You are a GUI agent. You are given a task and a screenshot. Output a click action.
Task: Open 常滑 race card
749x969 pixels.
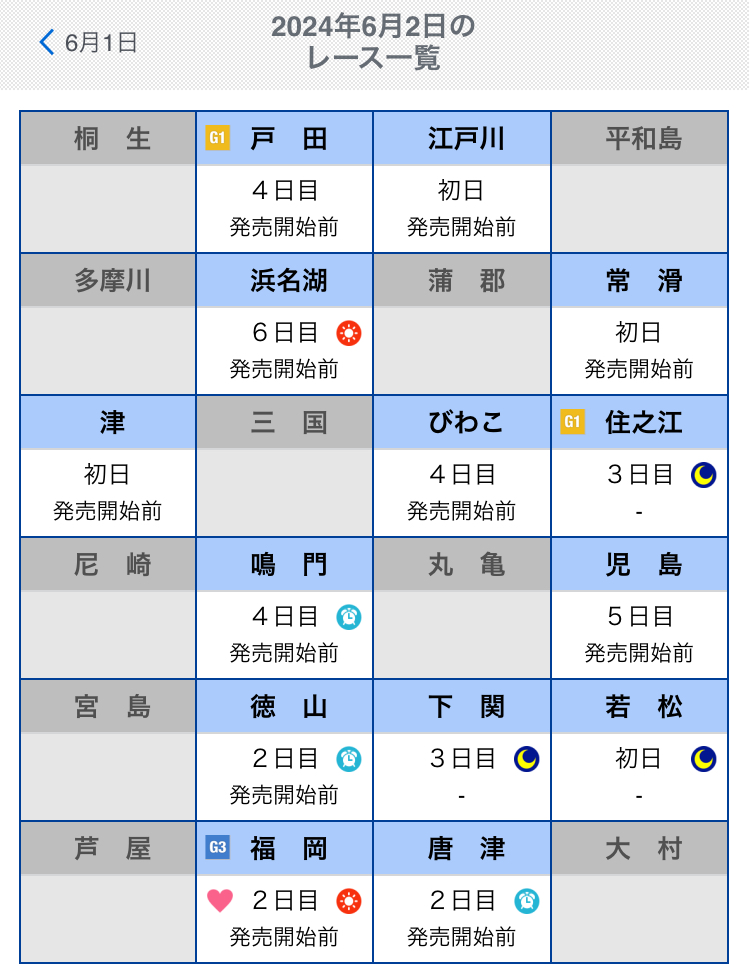pos(639,324)
